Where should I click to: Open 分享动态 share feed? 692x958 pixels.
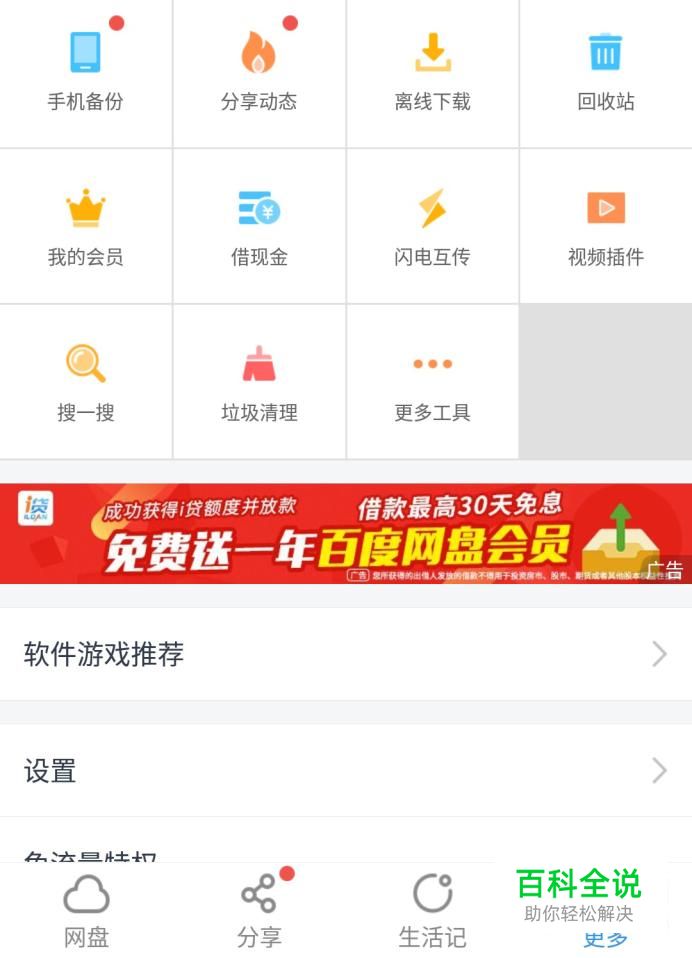[x=259, y=72]
